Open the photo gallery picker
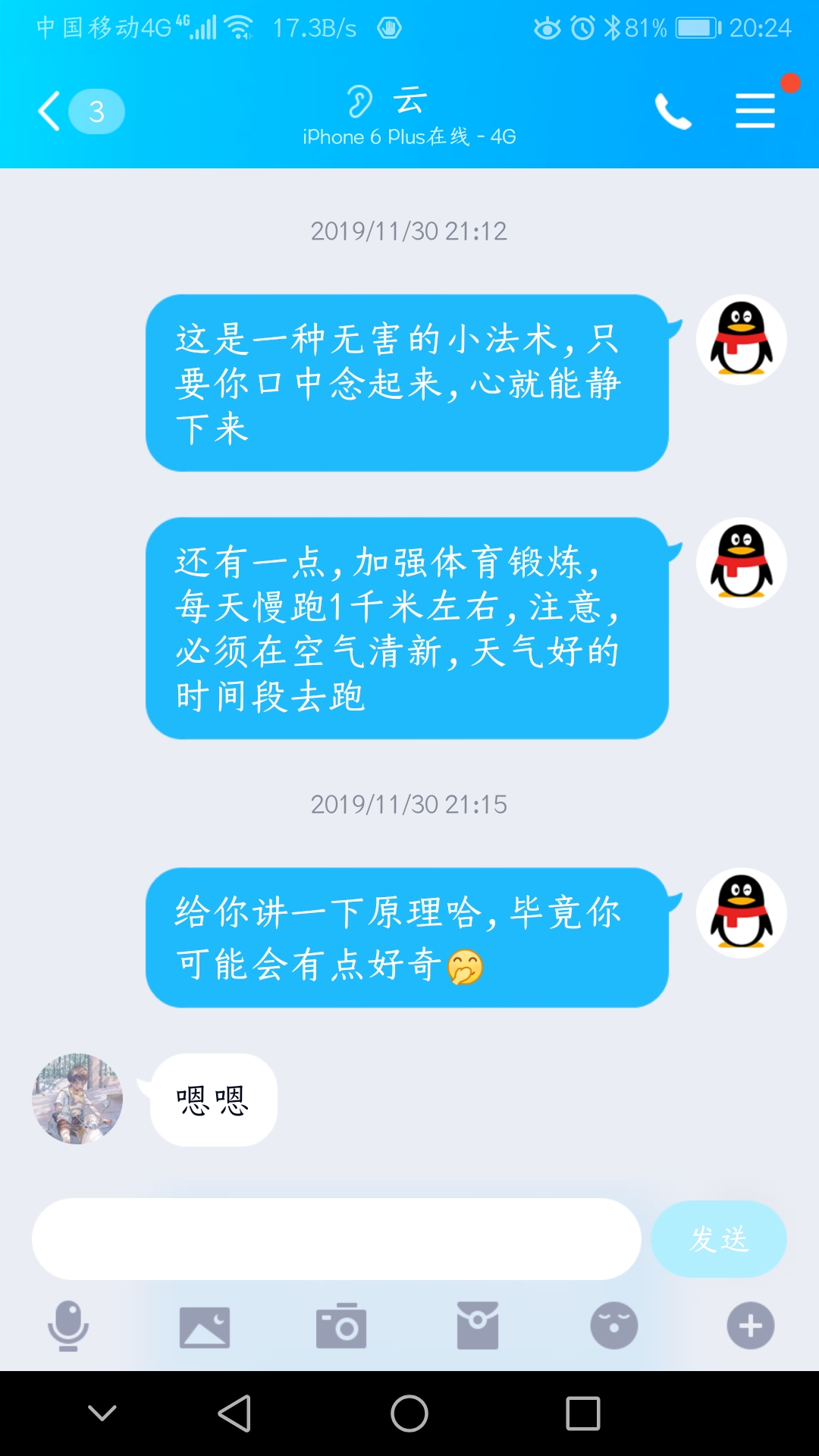The height and width of the screenshot is (1456, 819). [x=205, y=1326]
